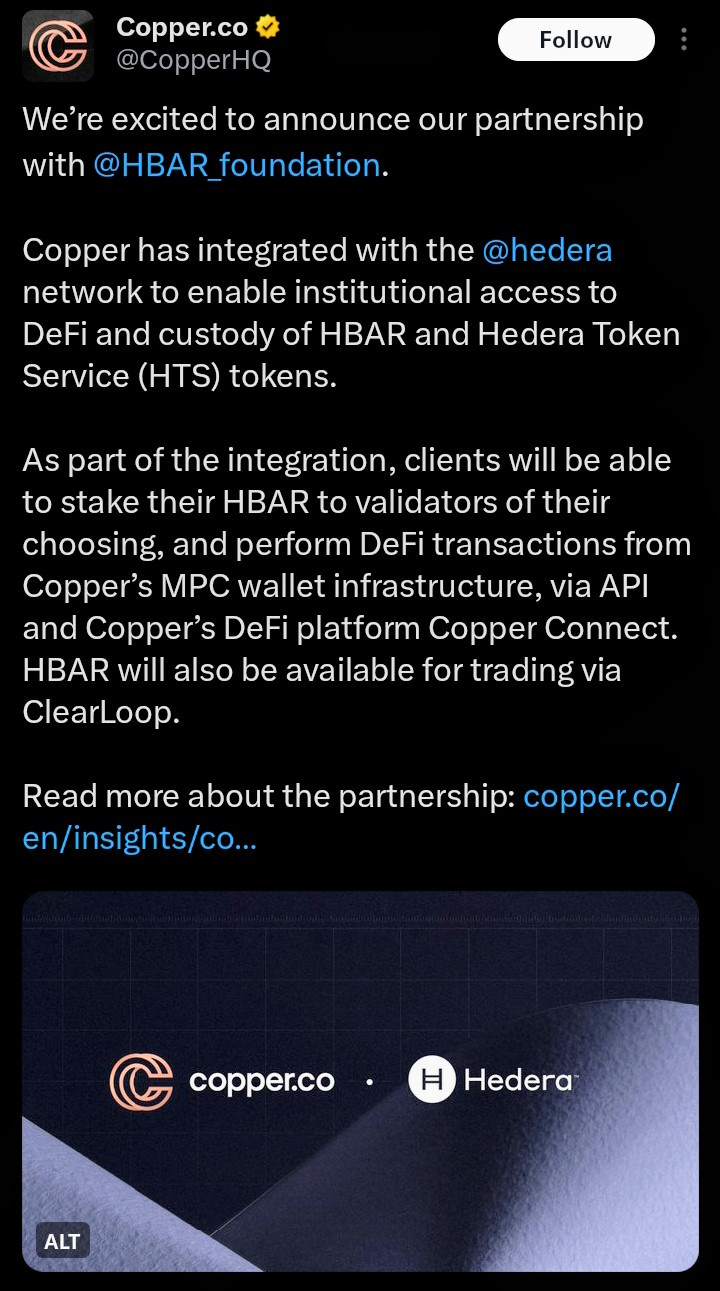Open Copper.co profile avatar
720x1291 pixels.
pyautogui.click(x=58, y=46)
